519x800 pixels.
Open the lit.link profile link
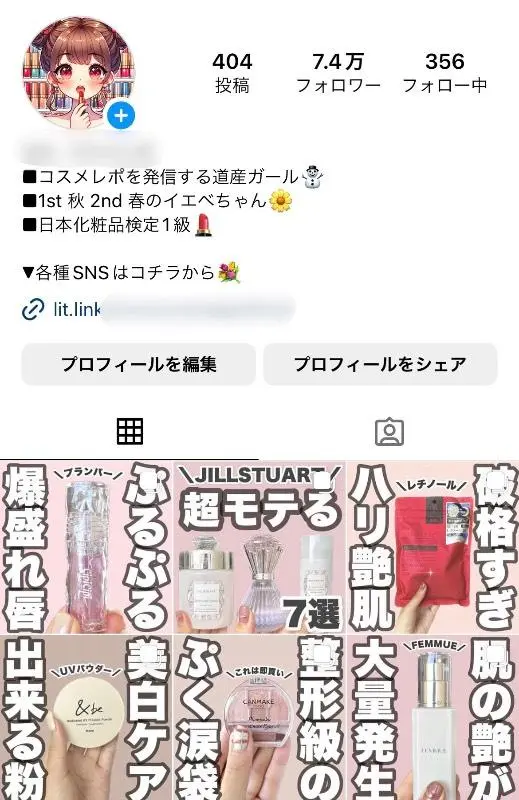click(158, 309)
